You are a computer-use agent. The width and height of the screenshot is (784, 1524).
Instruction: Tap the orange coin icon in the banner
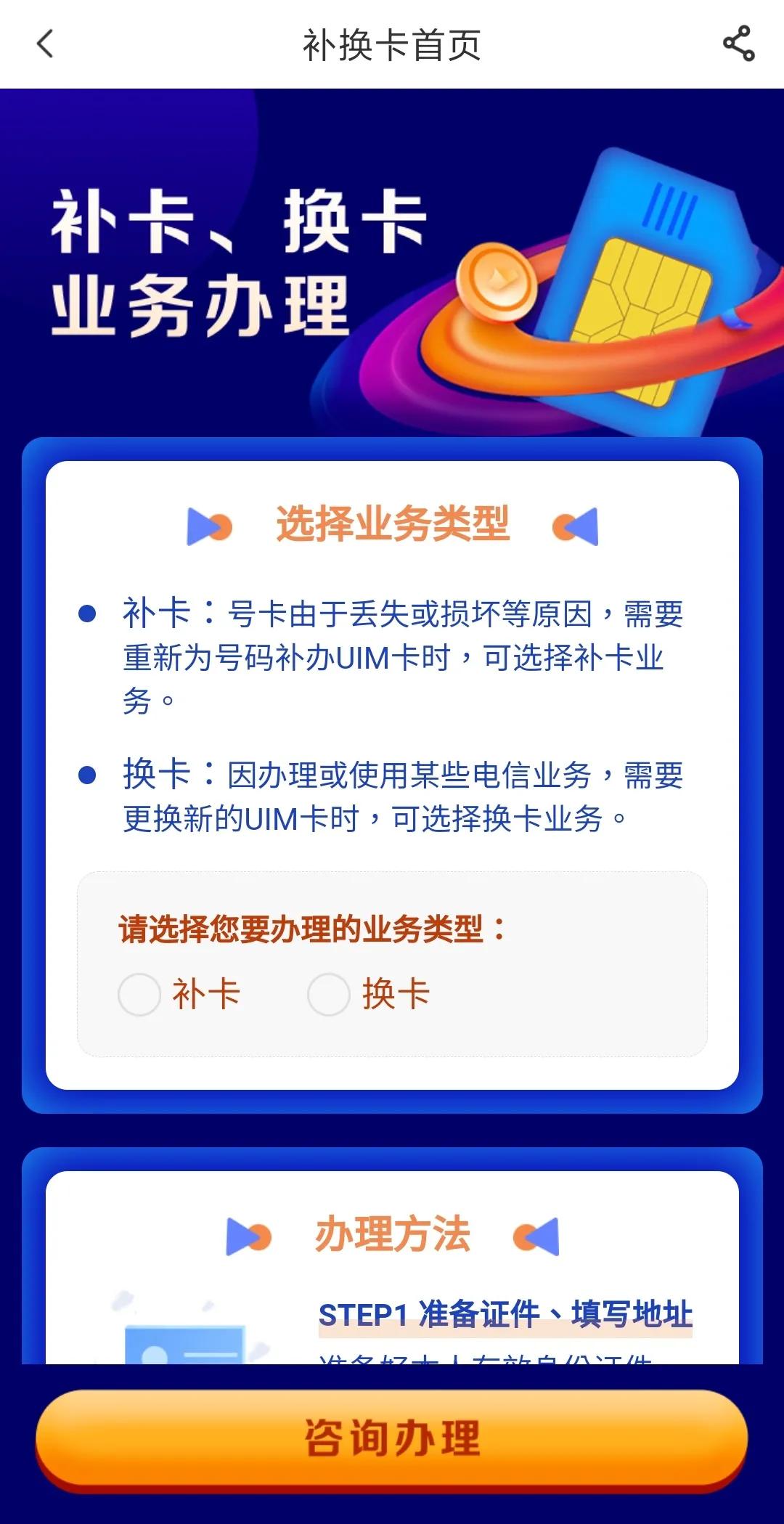tap(497, 282)
